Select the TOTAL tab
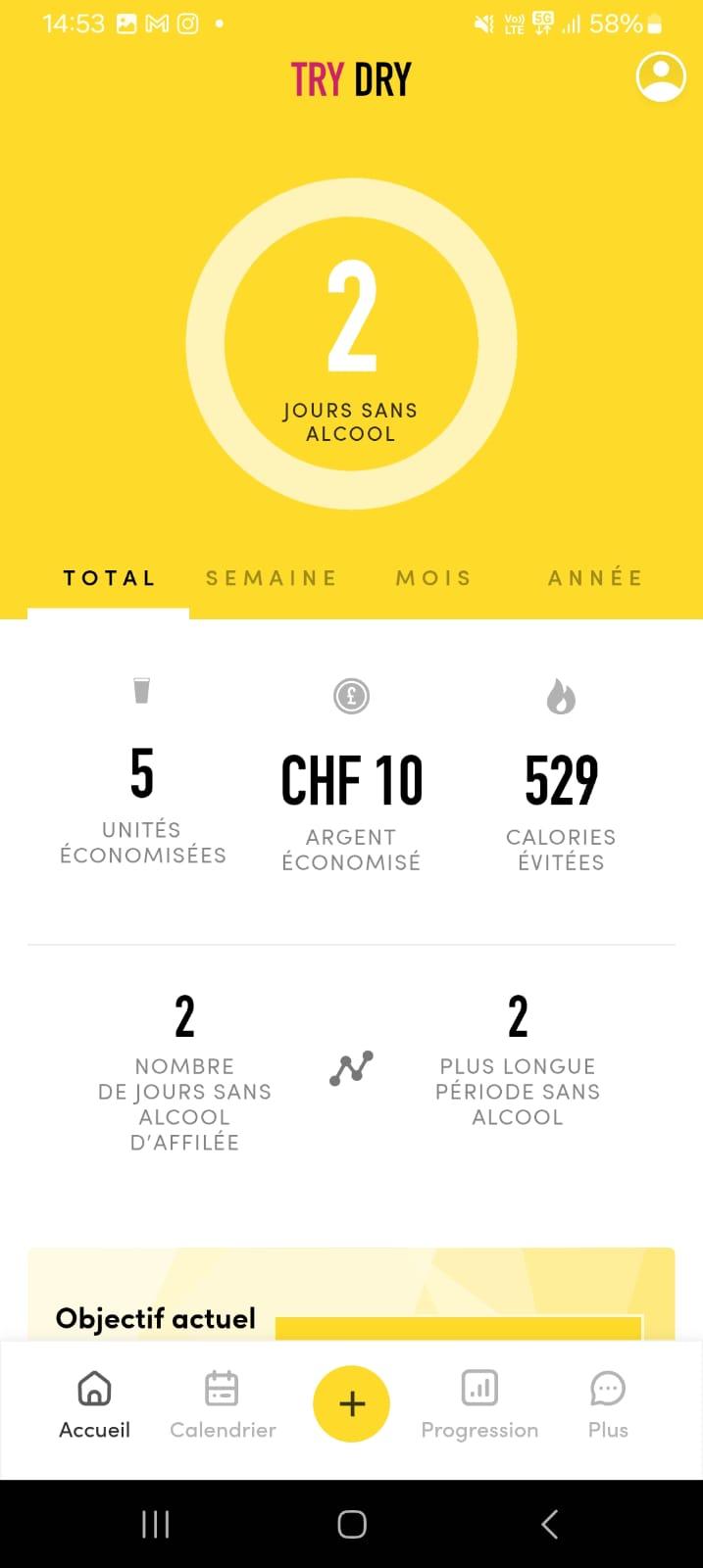This screenshot has width=703, height=1568. point(109,578)
